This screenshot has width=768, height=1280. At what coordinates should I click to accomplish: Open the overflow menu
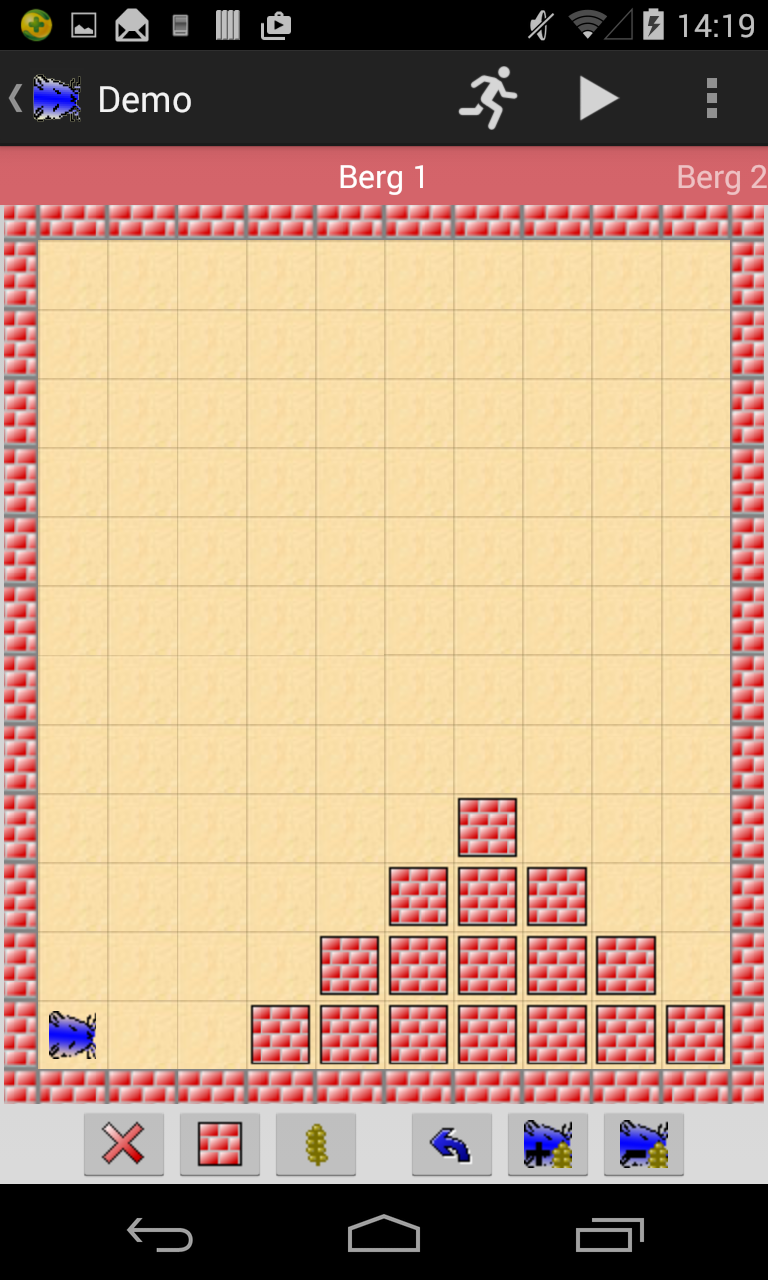[711, 98]
